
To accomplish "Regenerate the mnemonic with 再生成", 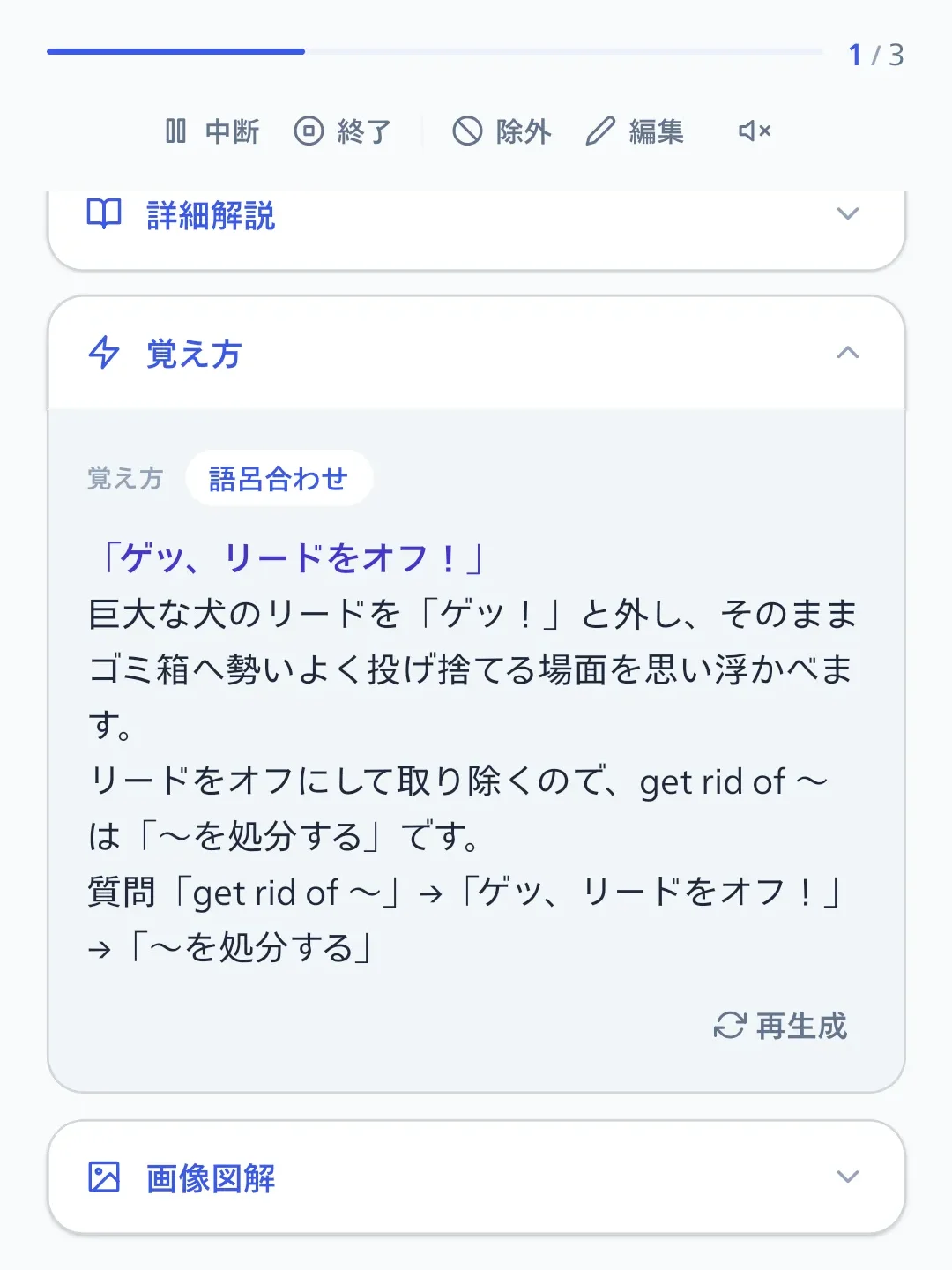I will click(x=780, y=1026).
